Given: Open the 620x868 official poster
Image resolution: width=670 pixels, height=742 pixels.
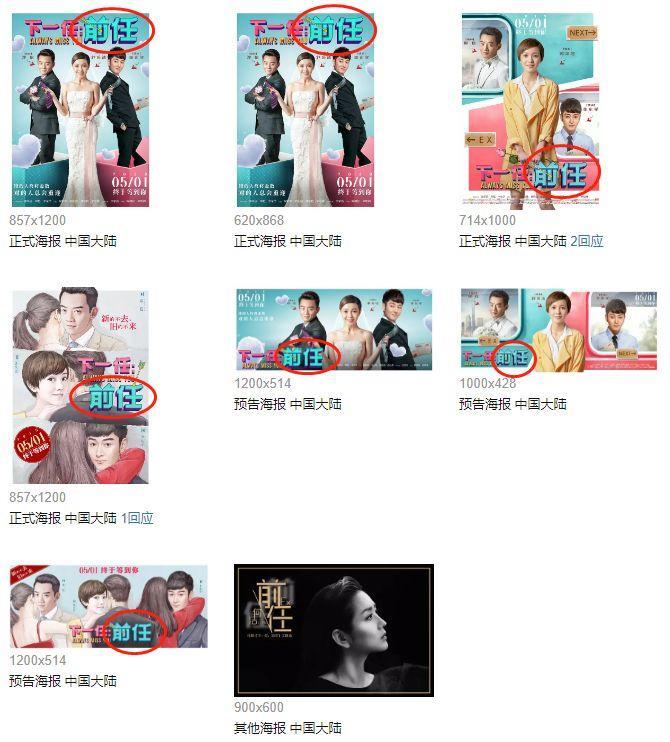Looking at the screenshot, I should (x=304, y=110).
